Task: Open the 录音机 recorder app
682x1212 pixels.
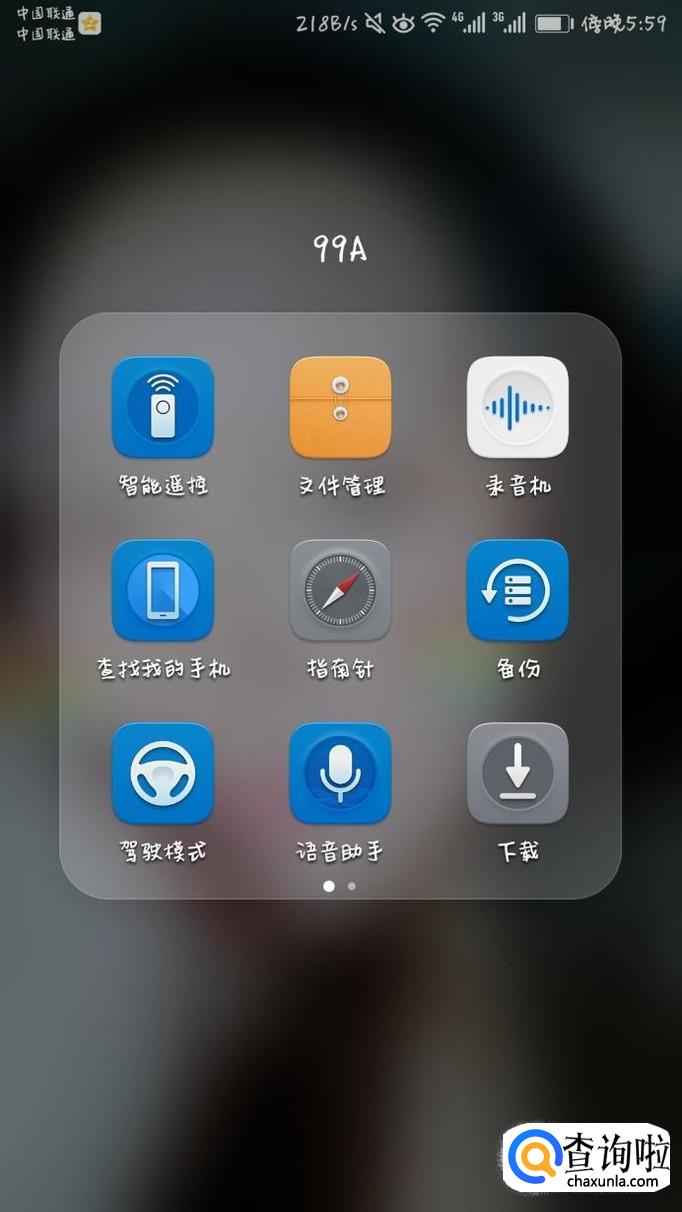Action: [517, 408]
